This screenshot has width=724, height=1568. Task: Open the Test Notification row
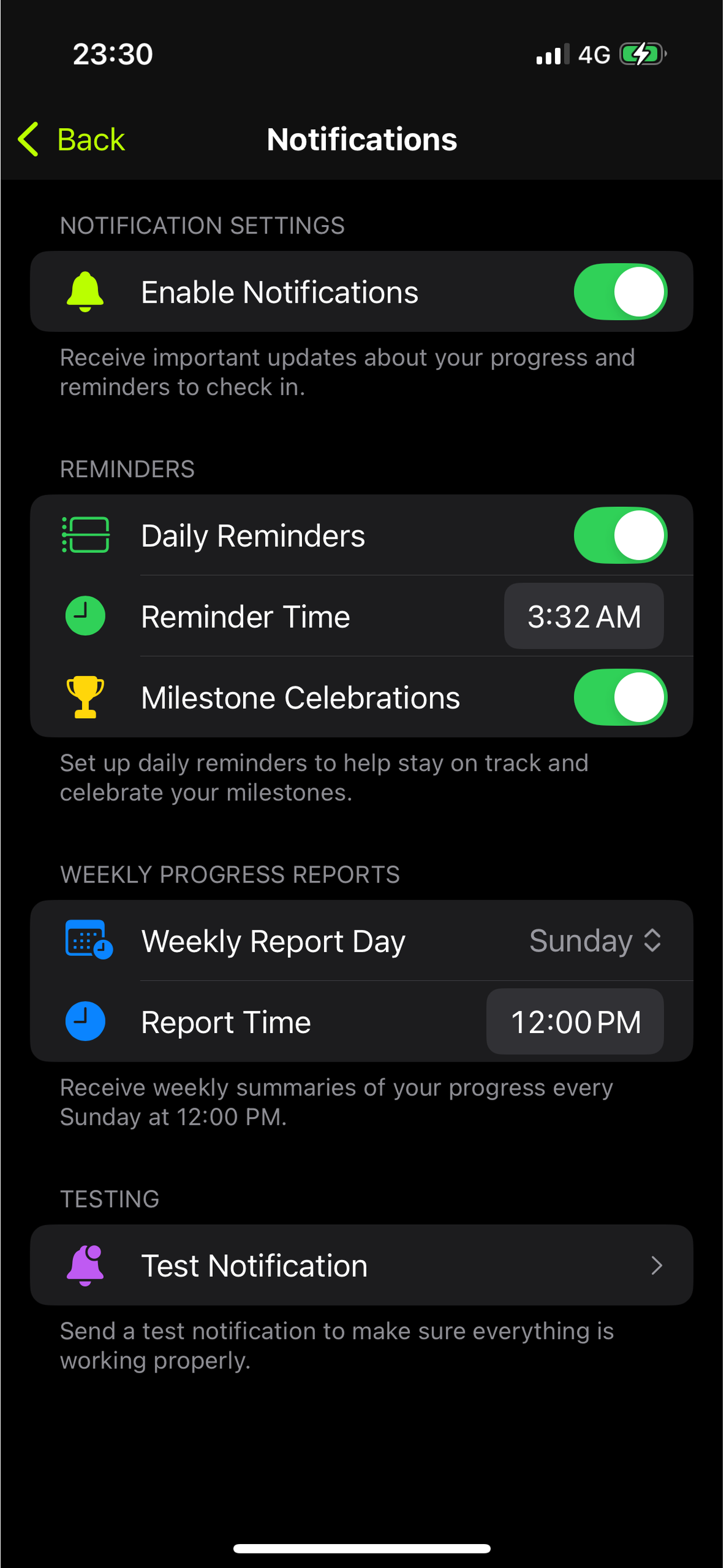(x=361, y=1265)
